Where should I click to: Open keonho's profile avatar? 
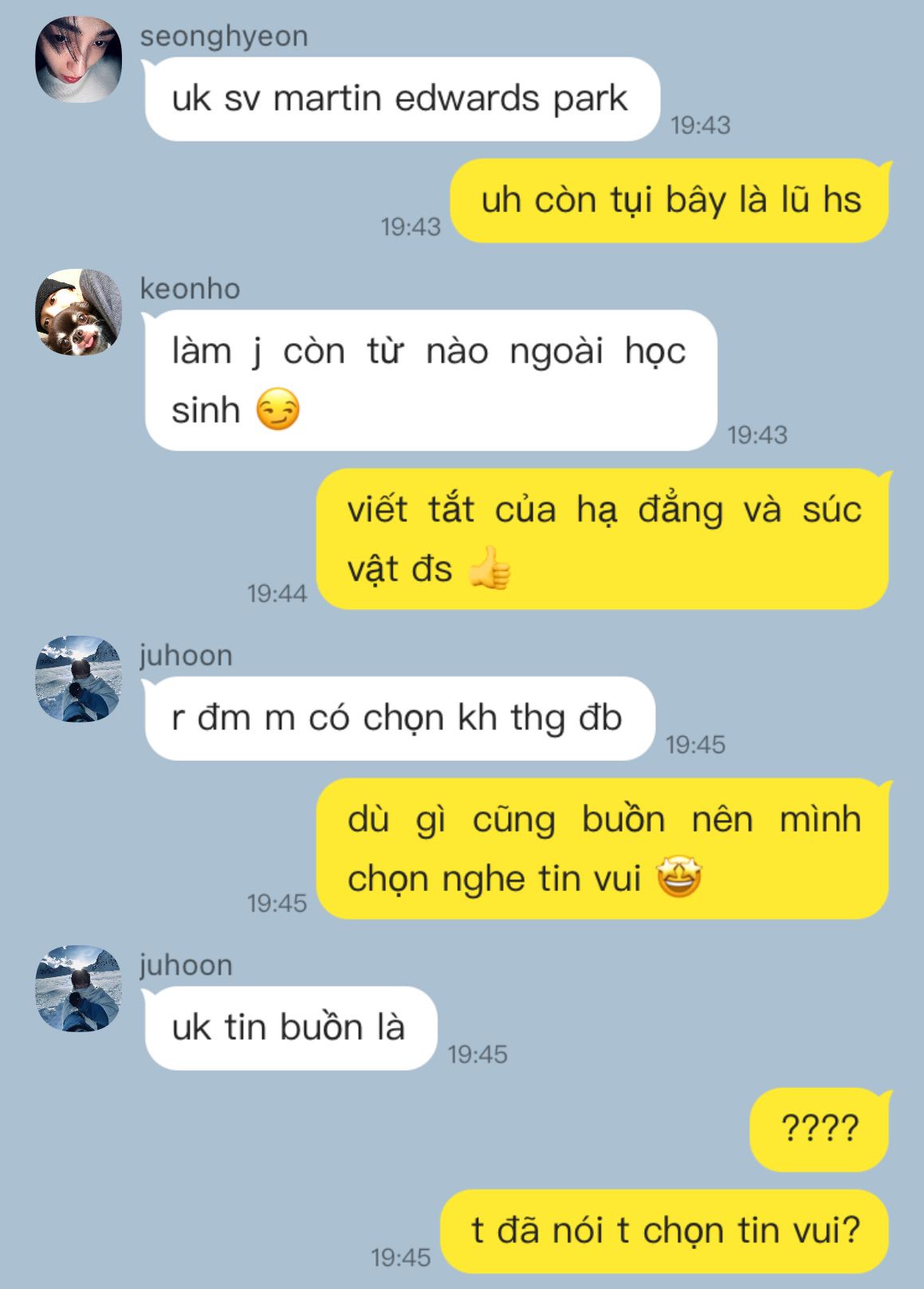(x=78, y=312)
